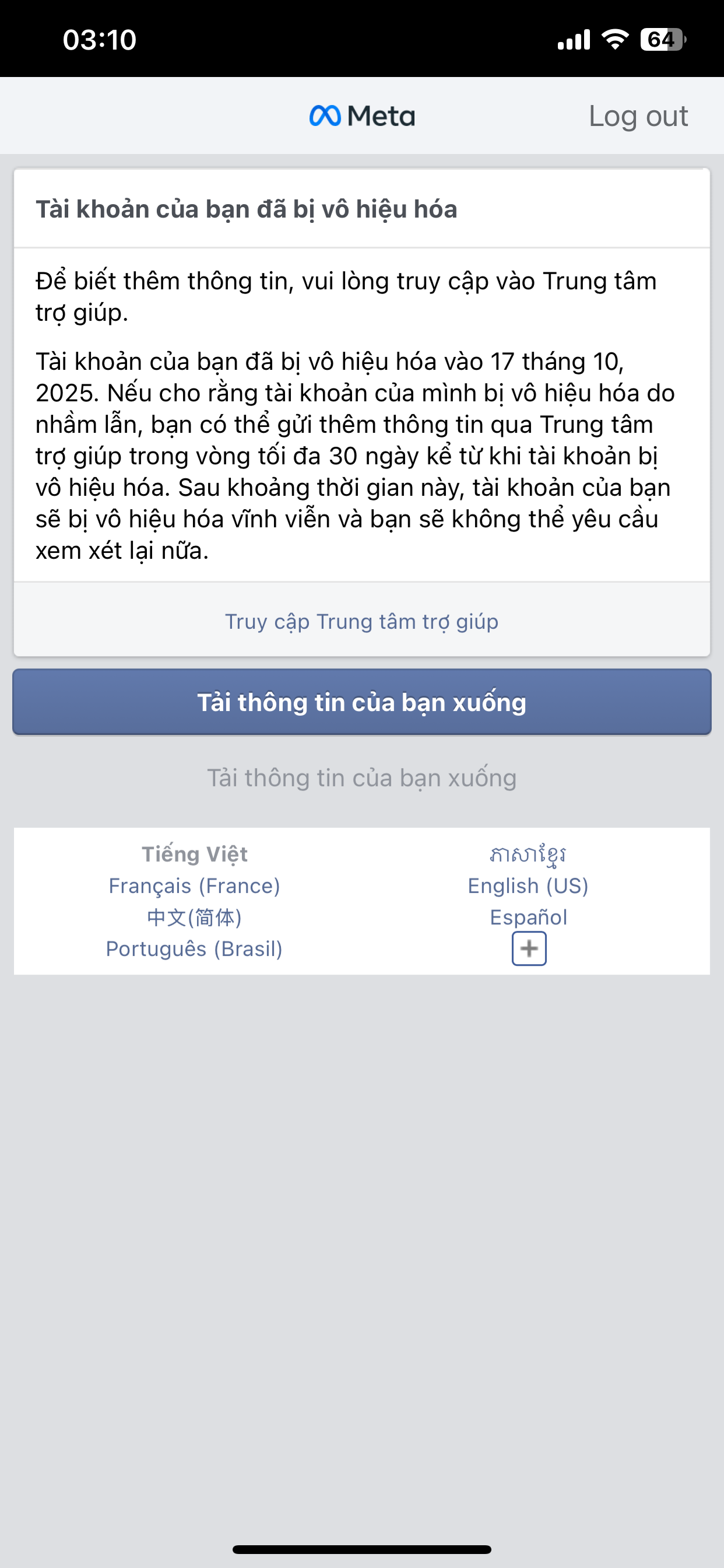Change language to Español
Screen dimensions: 724x1568
(528, 918)
